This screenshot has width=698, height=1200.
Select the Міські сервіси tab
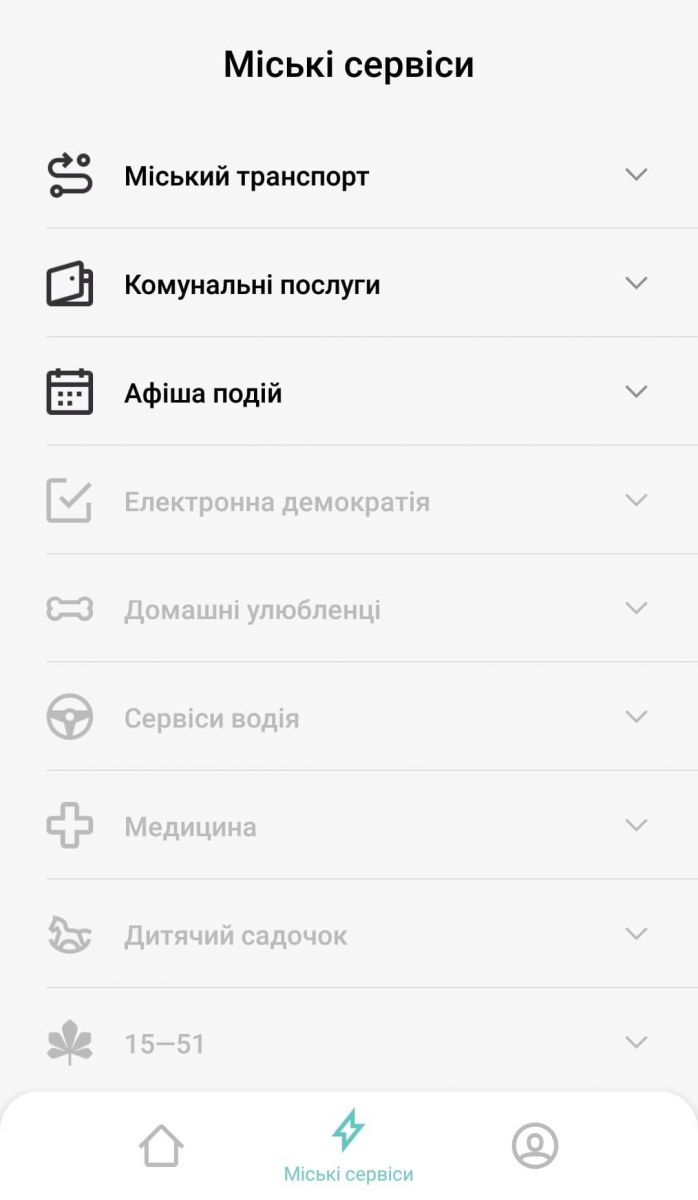point(348,1146)
